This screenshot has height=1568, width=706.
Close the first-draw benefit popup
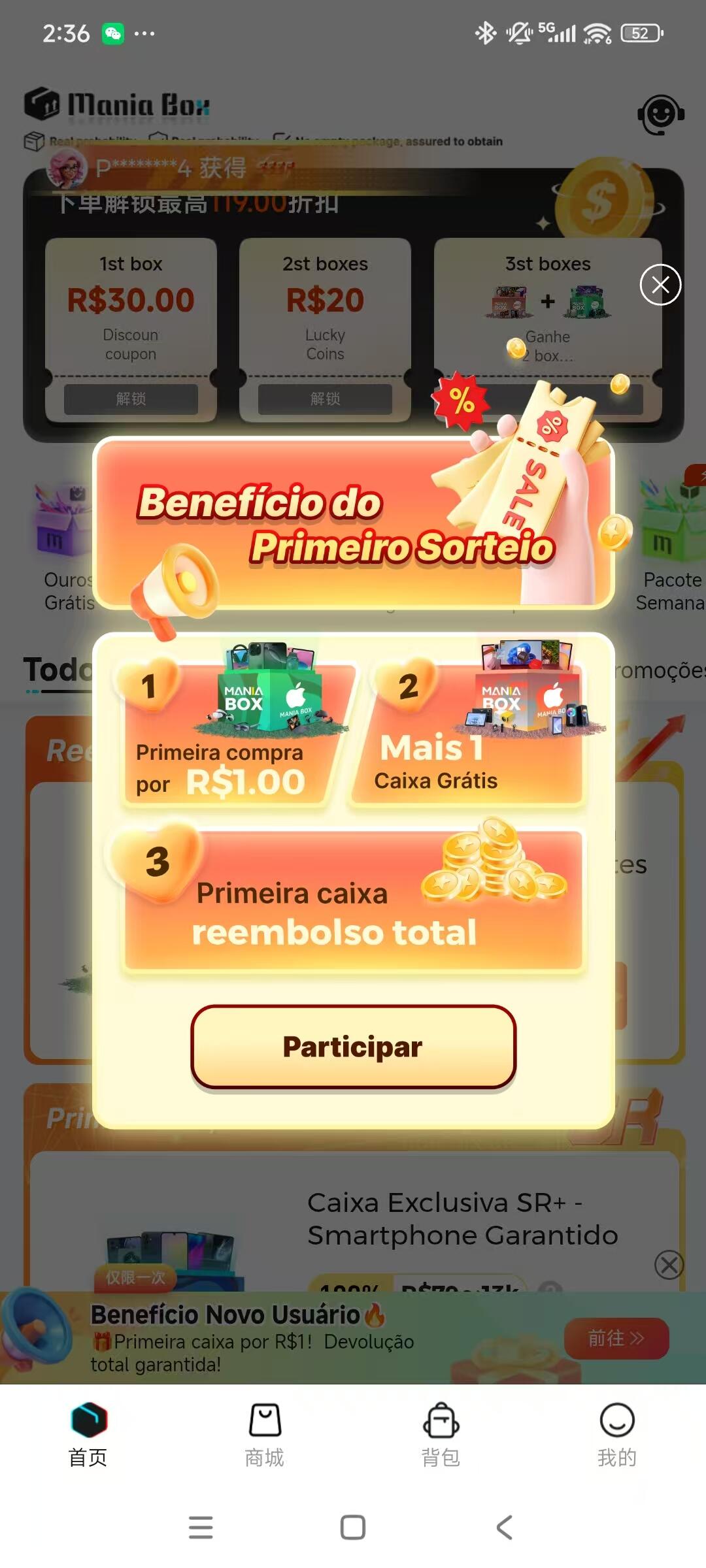[660, 285]
